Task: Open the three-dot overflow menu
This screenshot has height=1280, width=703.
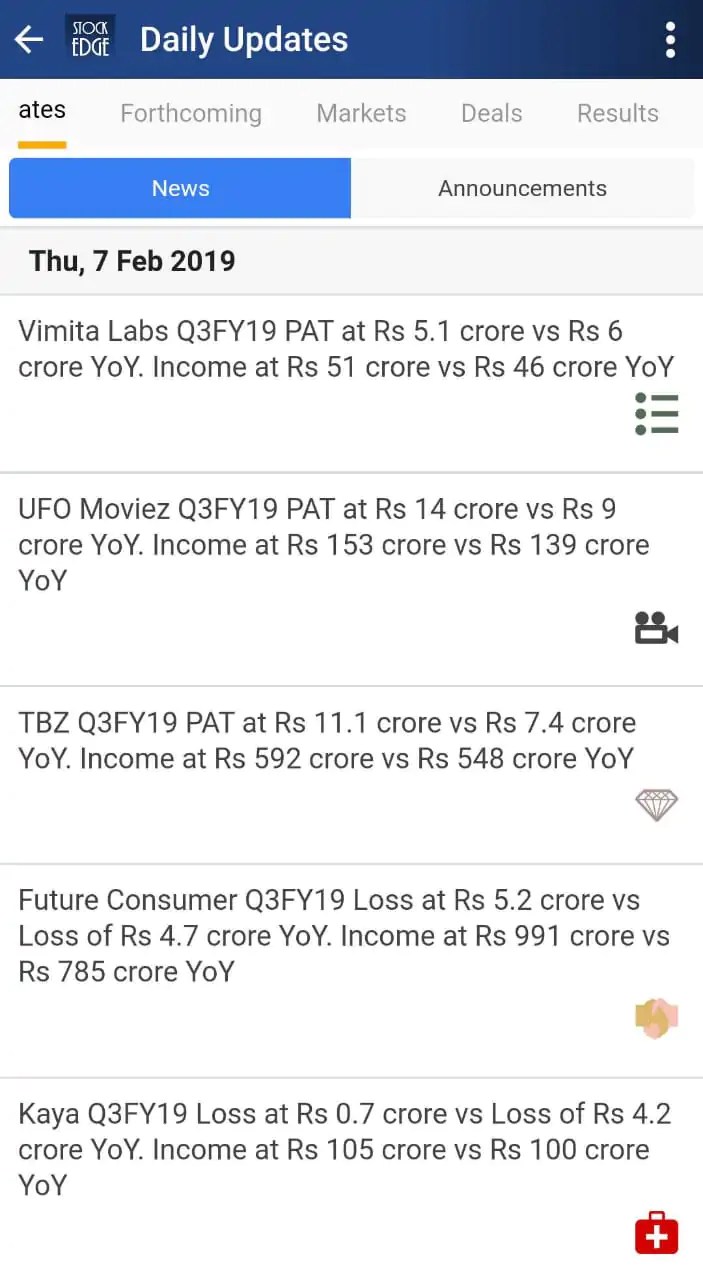Action: click(670, 40)
